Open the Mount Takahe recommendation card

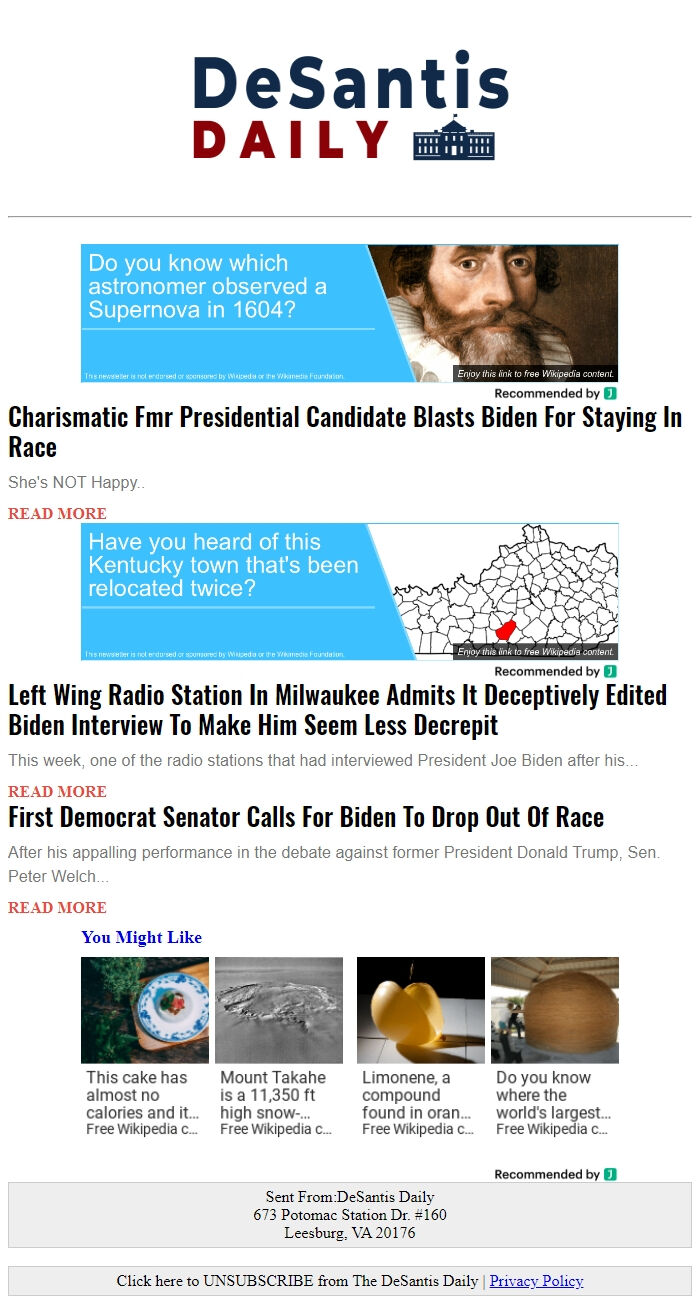[x=278, y=1045]
